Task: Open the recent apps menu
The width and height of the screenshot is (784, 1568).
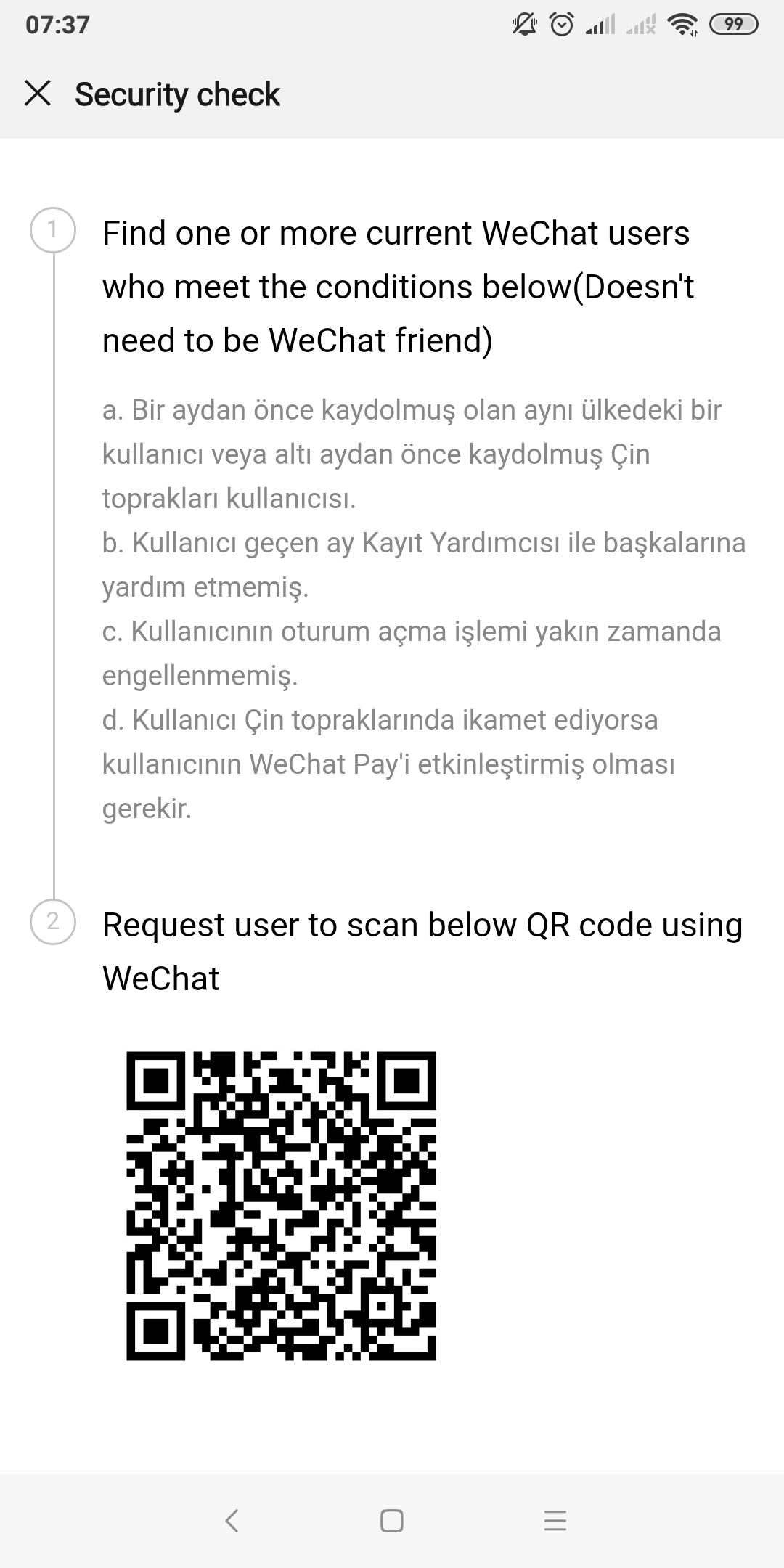Action: 555,1520
